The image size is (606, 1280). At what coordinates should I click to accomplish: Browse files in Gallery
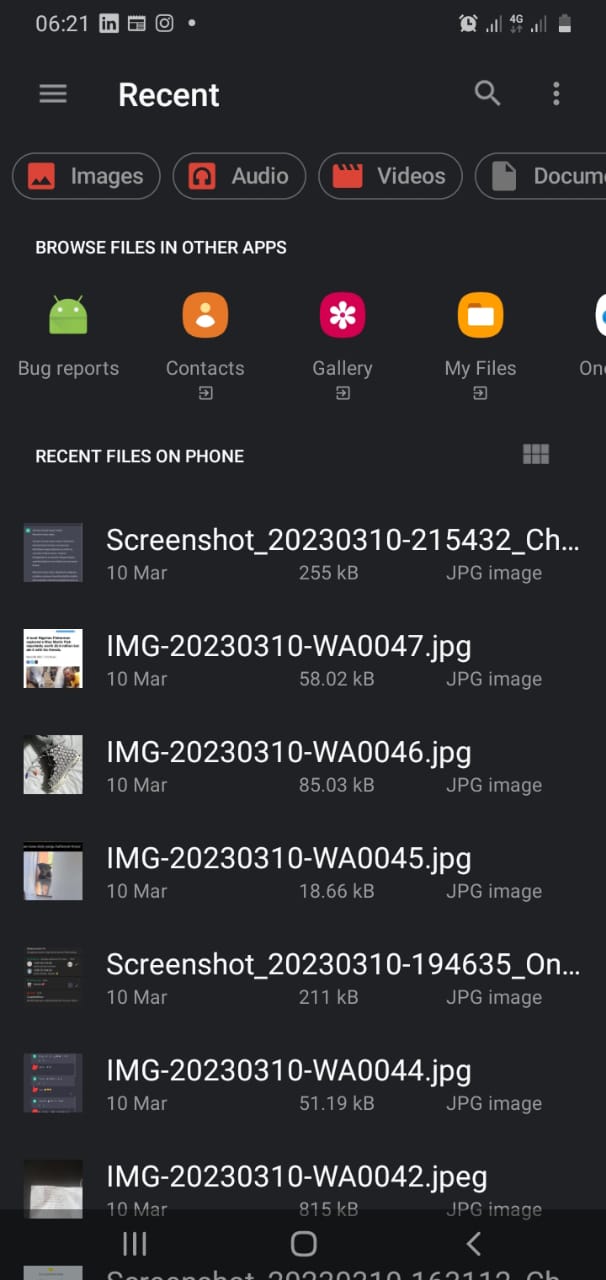pos(342,345)
